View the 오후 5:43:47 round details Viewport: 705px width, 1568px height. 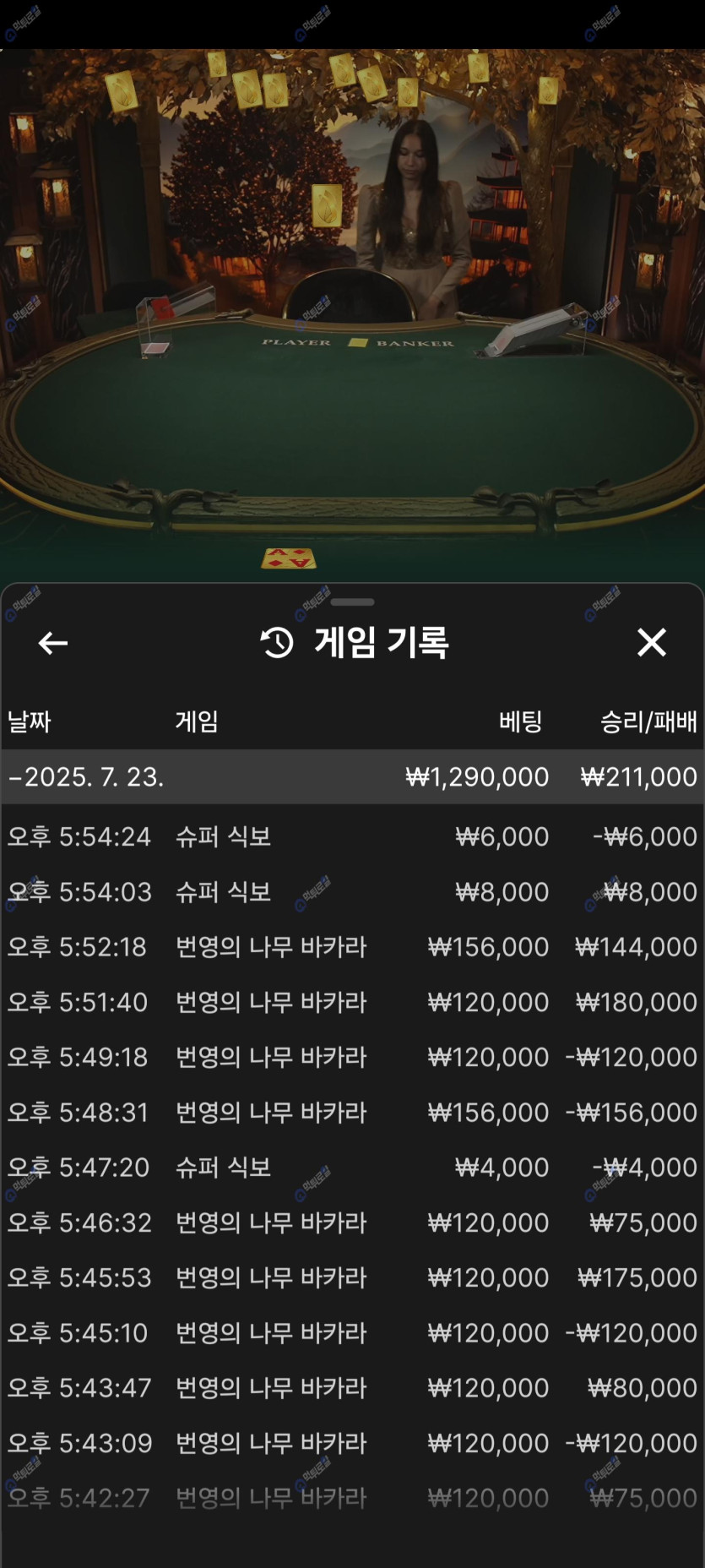point(352,1387)
